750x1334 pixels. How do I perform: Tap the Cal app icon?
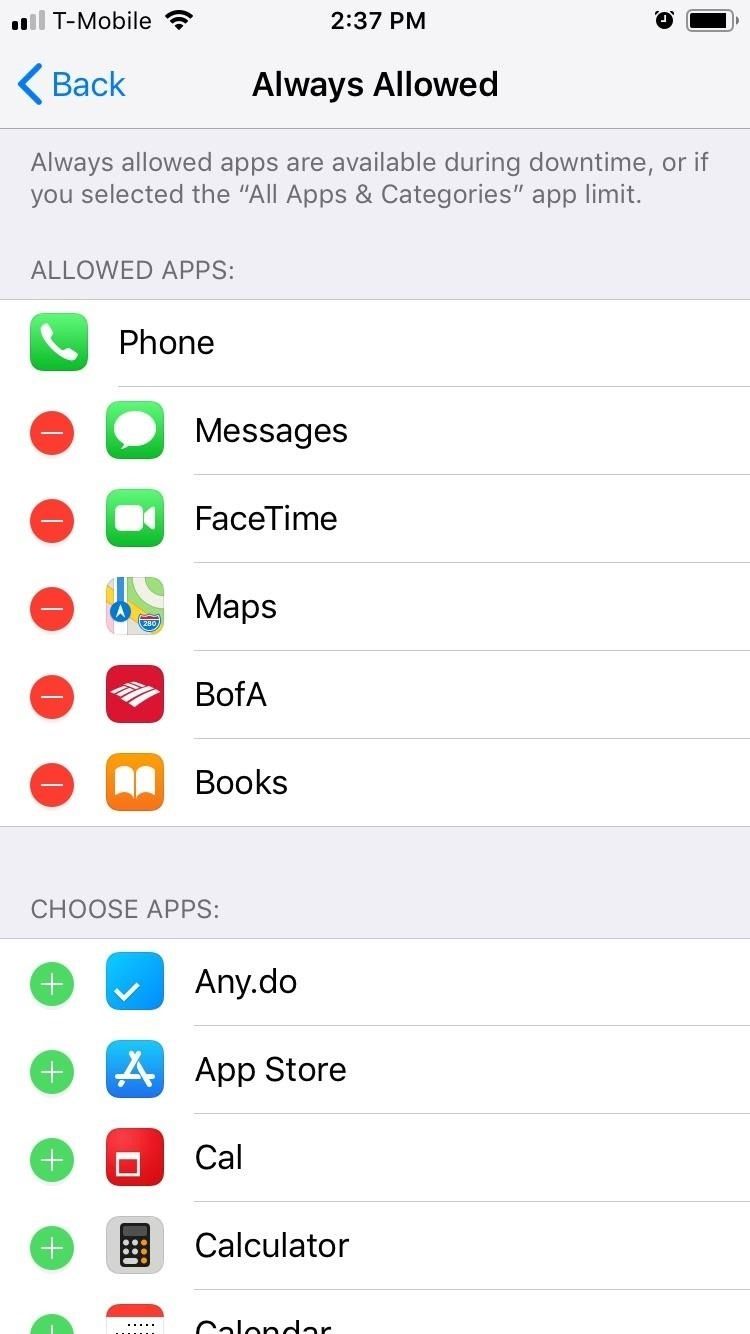(135, 1157)
